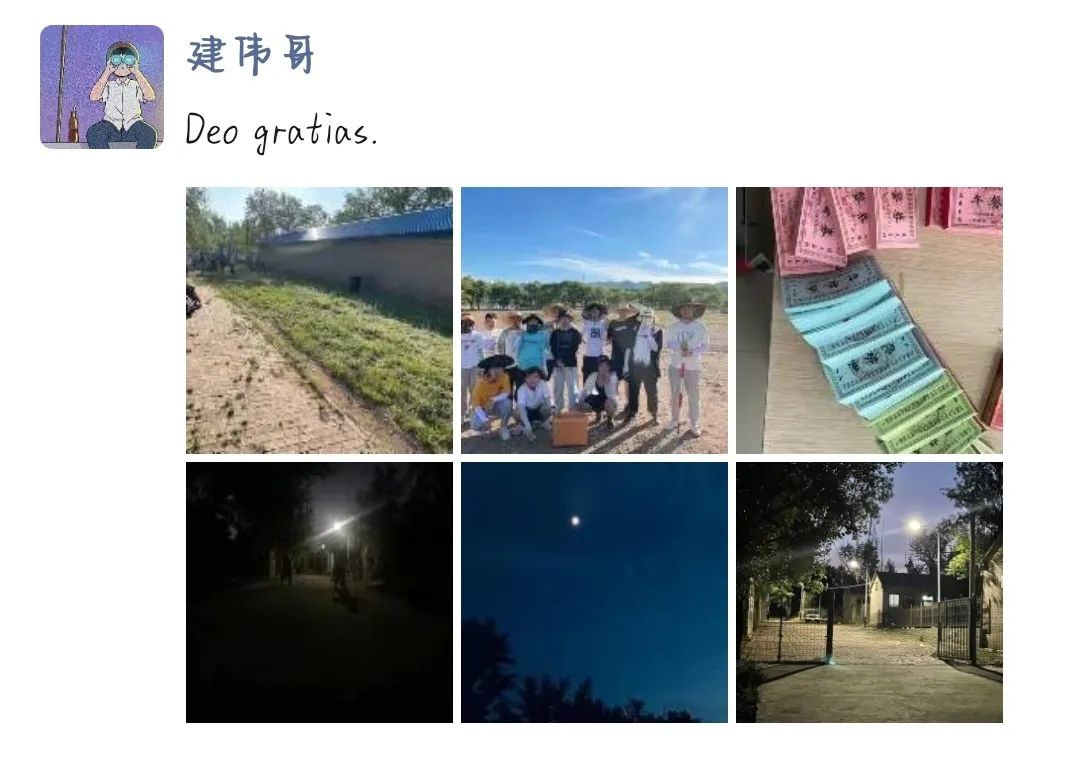
Task: View the group photo with straw hats
Action: click(x=594, y=320)
